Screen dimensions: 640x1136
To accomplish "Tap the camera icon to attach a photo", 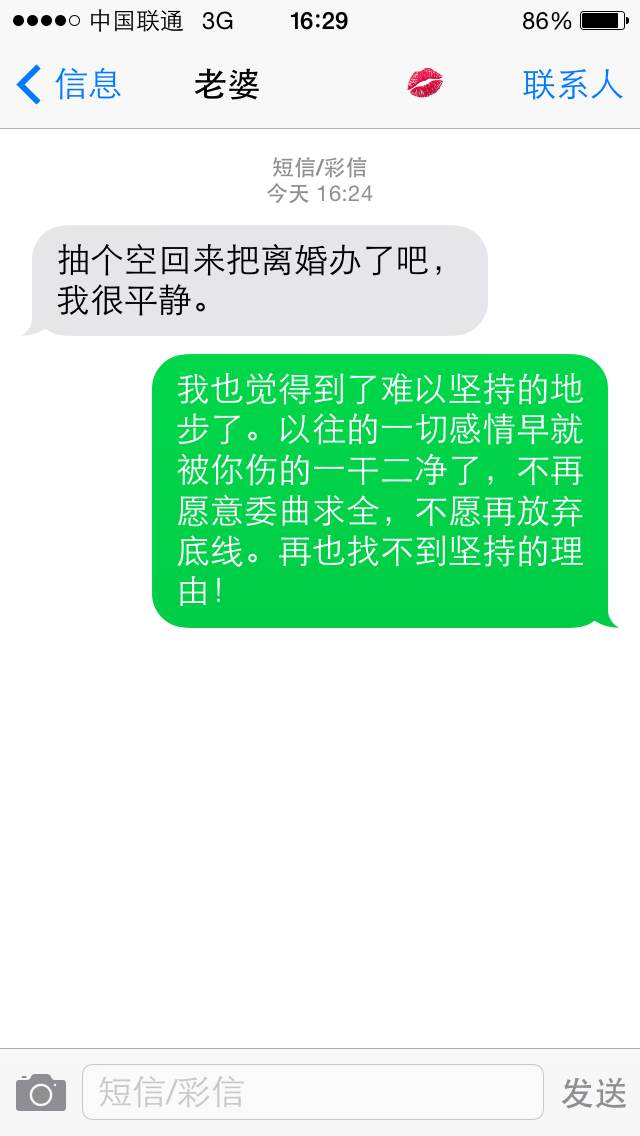I will click(41, 1092).
